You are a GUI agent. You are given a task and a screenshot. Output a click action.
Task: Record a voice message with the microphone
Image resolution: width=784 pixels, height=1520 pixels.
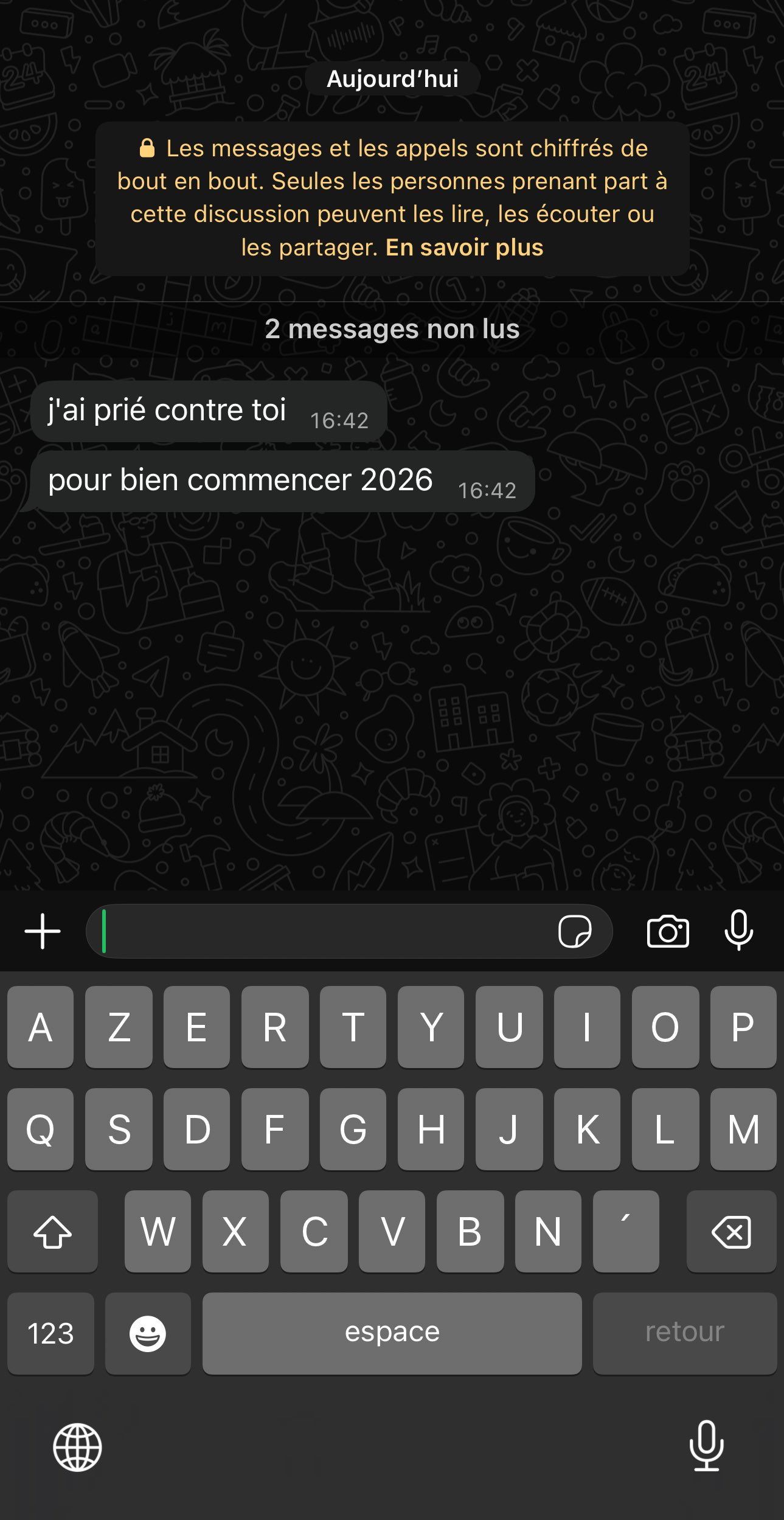738,930
